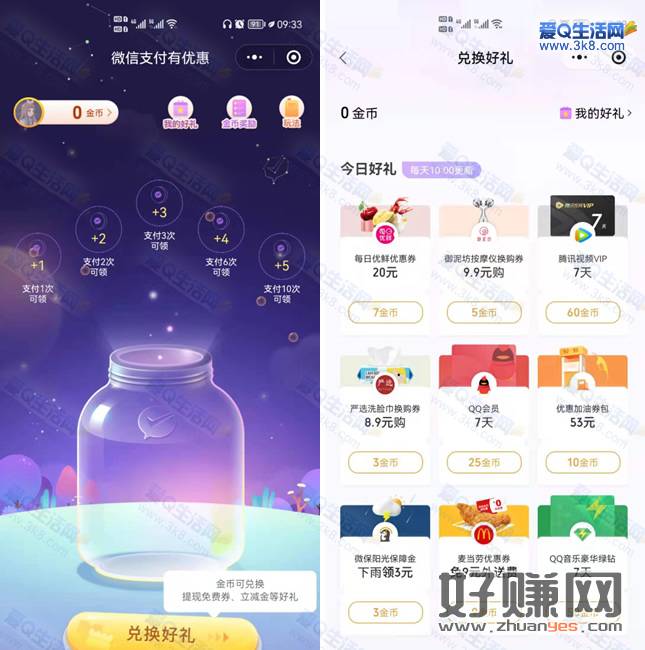Screen dimensions: 645x650
Task: Tap the 兑换好礼 button under the jar
Action: point(161,632)
